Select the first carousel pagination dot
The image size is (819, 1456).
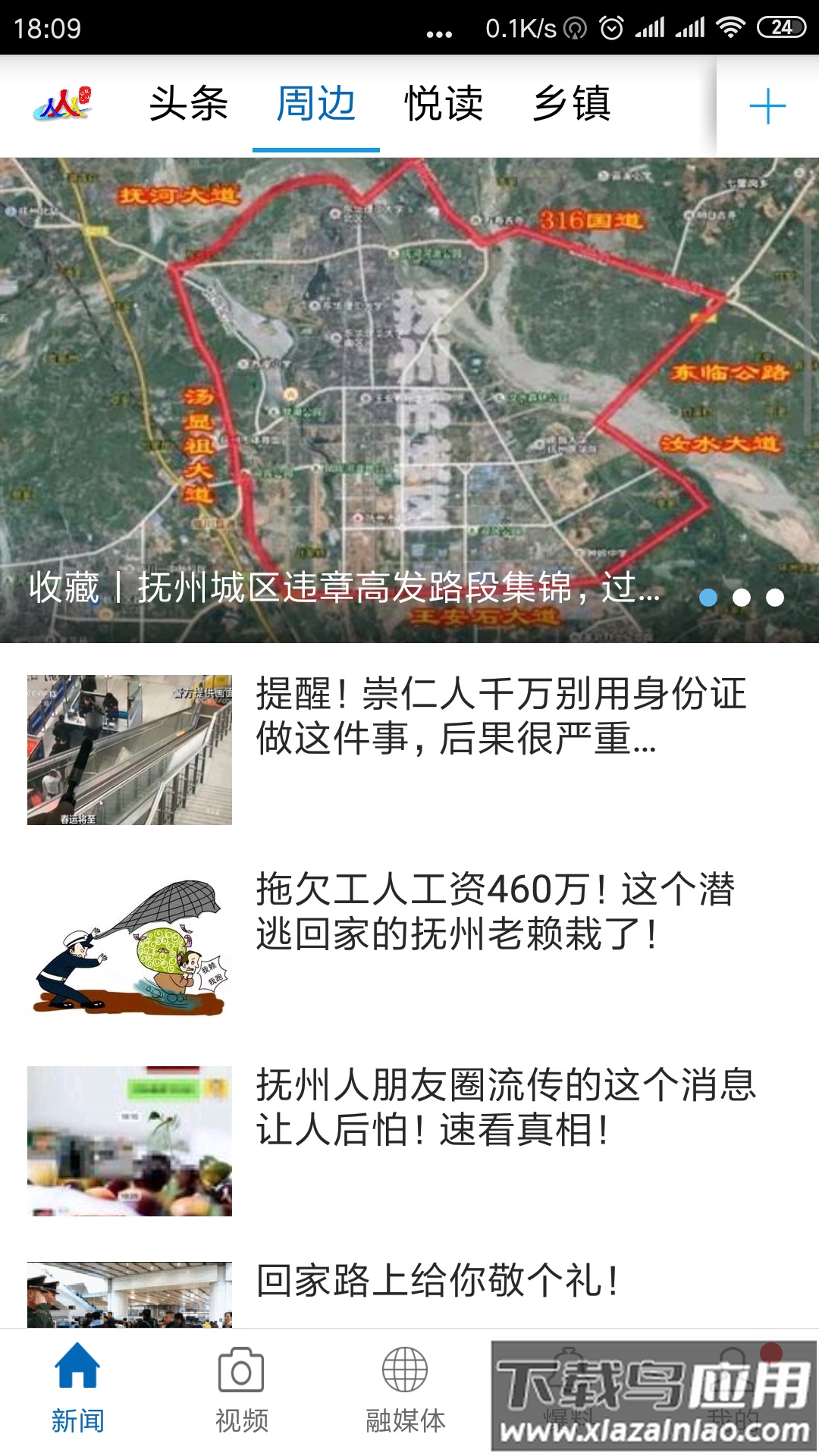point(708,598)
